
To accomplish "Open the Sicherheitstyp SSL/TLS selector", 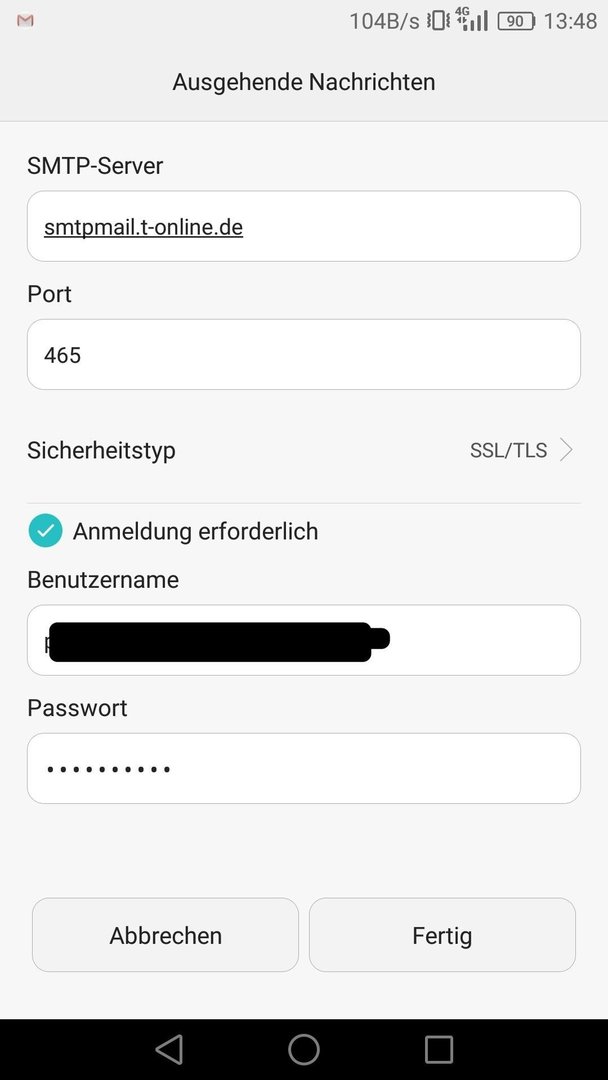I will click(304, 450).
